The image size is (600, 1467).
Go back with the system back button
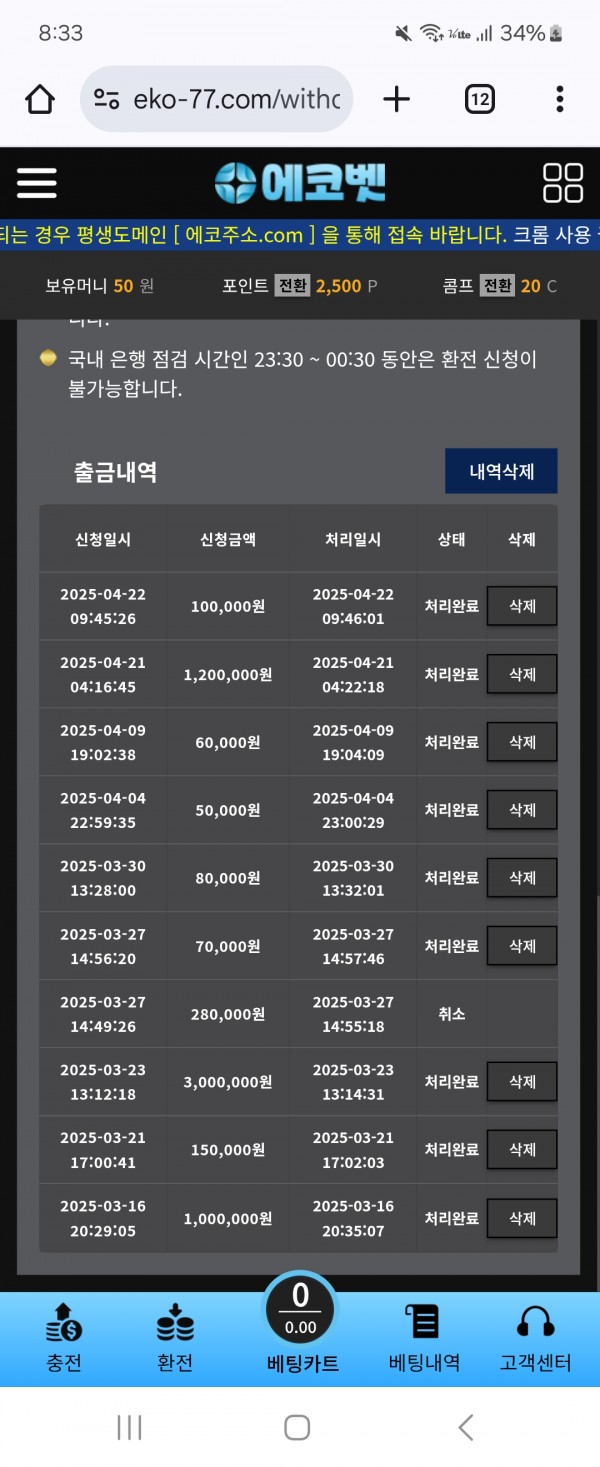(x=465, y=1427)
